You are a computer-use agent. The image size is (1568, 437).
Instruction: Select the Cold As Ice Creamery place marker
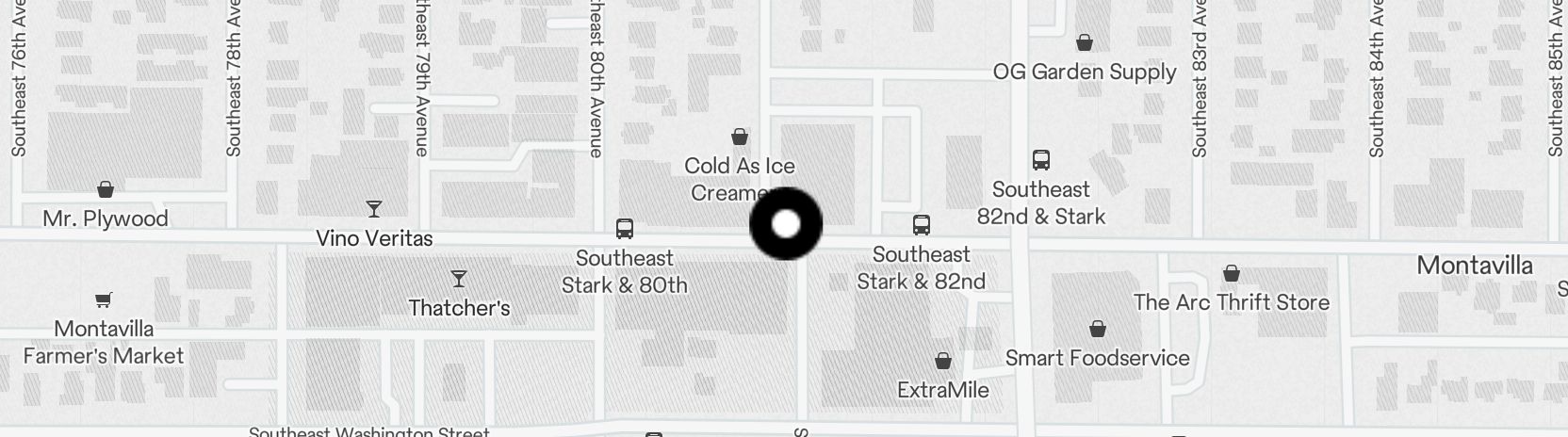[x=741, y=138]
